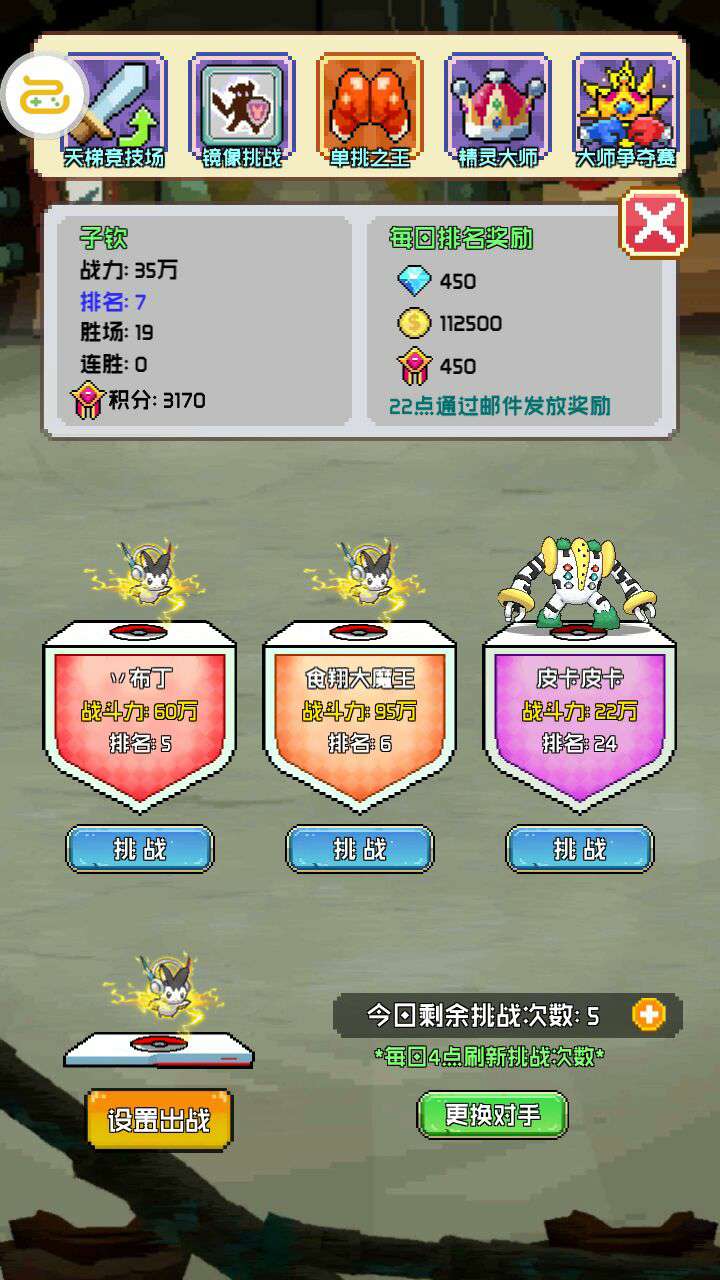Open the 大师争夺赛 tab
The height and width of the screenshot is (1280, 720).
(626, 111)
